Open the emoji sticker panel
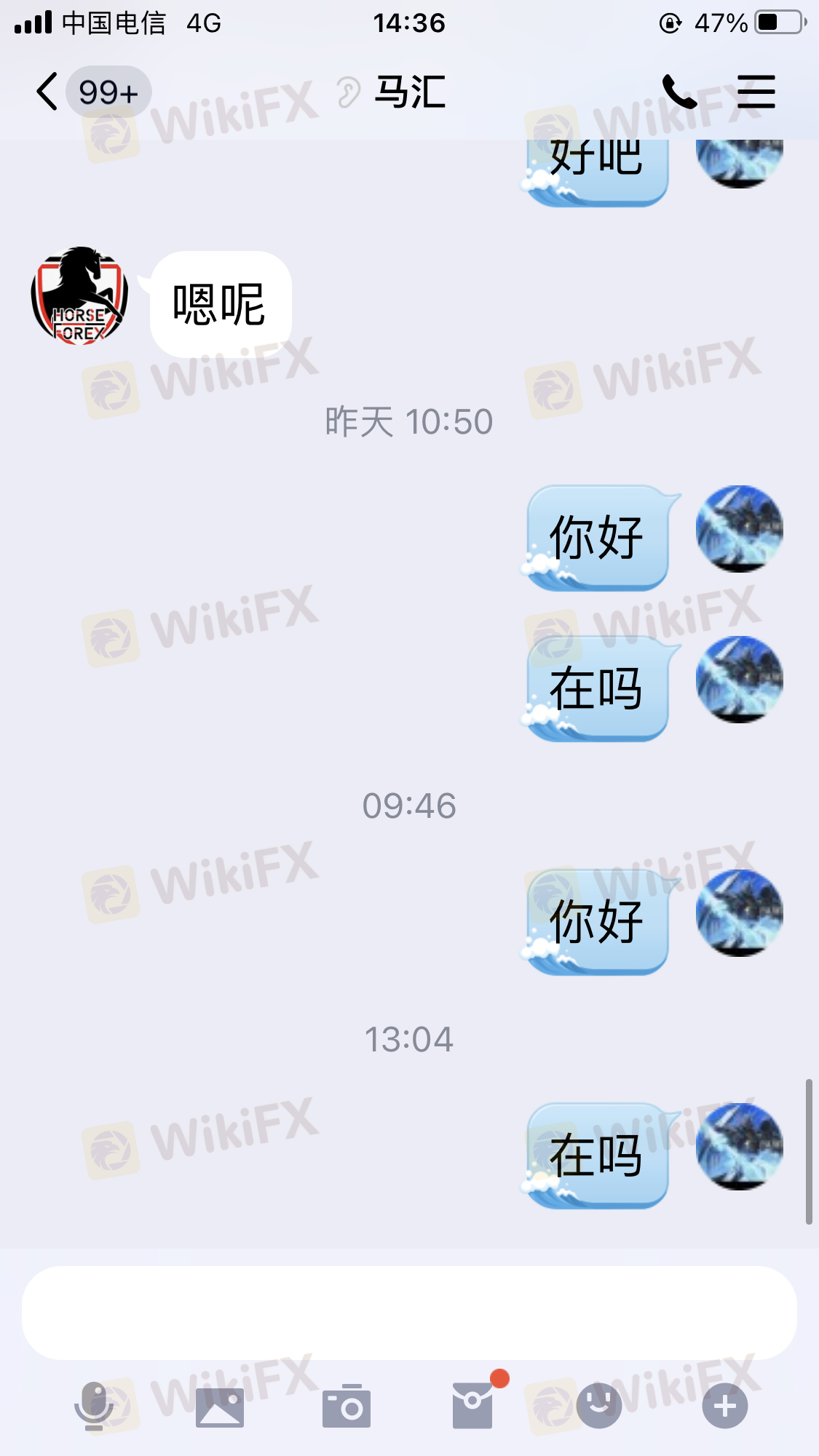This screenshot has height=1456, width=819. (x=598, y=1405)
